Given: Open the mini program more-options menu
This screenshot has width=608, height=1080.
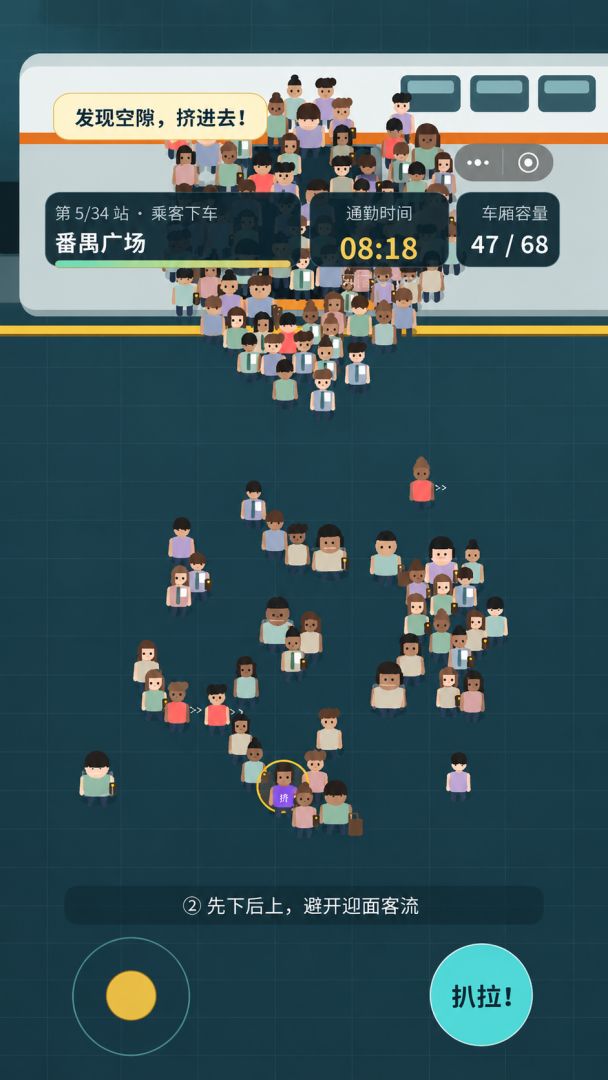Looking at the screenshot, I should point(478,163).
